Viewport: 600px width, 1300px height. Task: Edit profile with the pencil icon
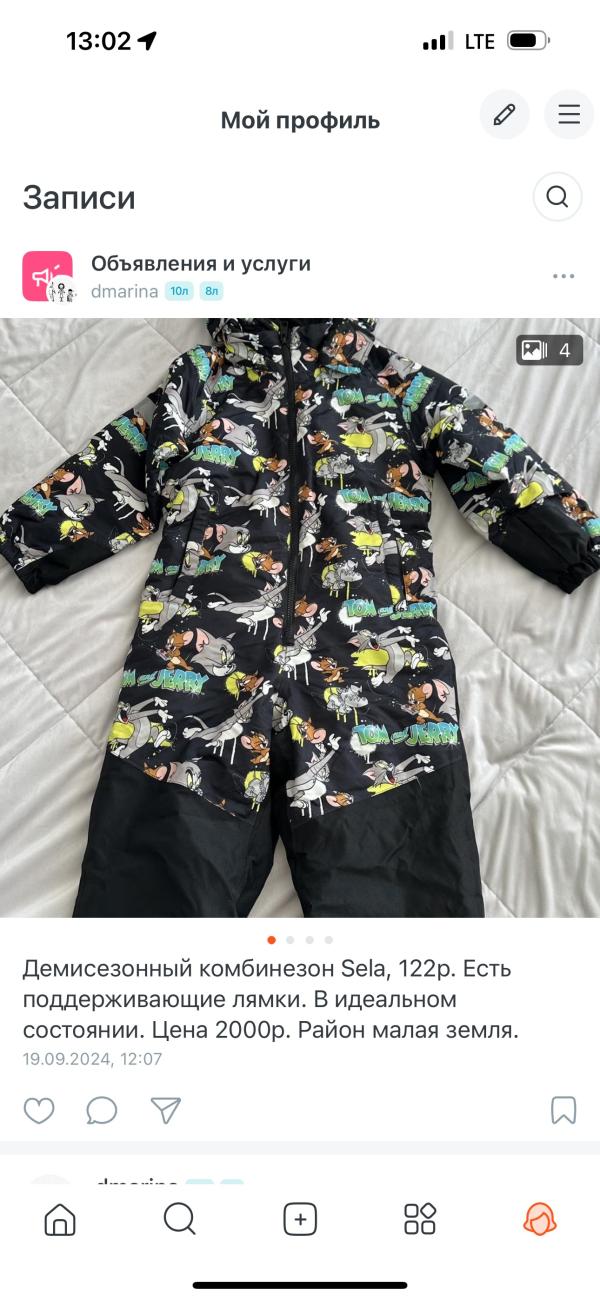pyautogui.click(x=504, y=115)
